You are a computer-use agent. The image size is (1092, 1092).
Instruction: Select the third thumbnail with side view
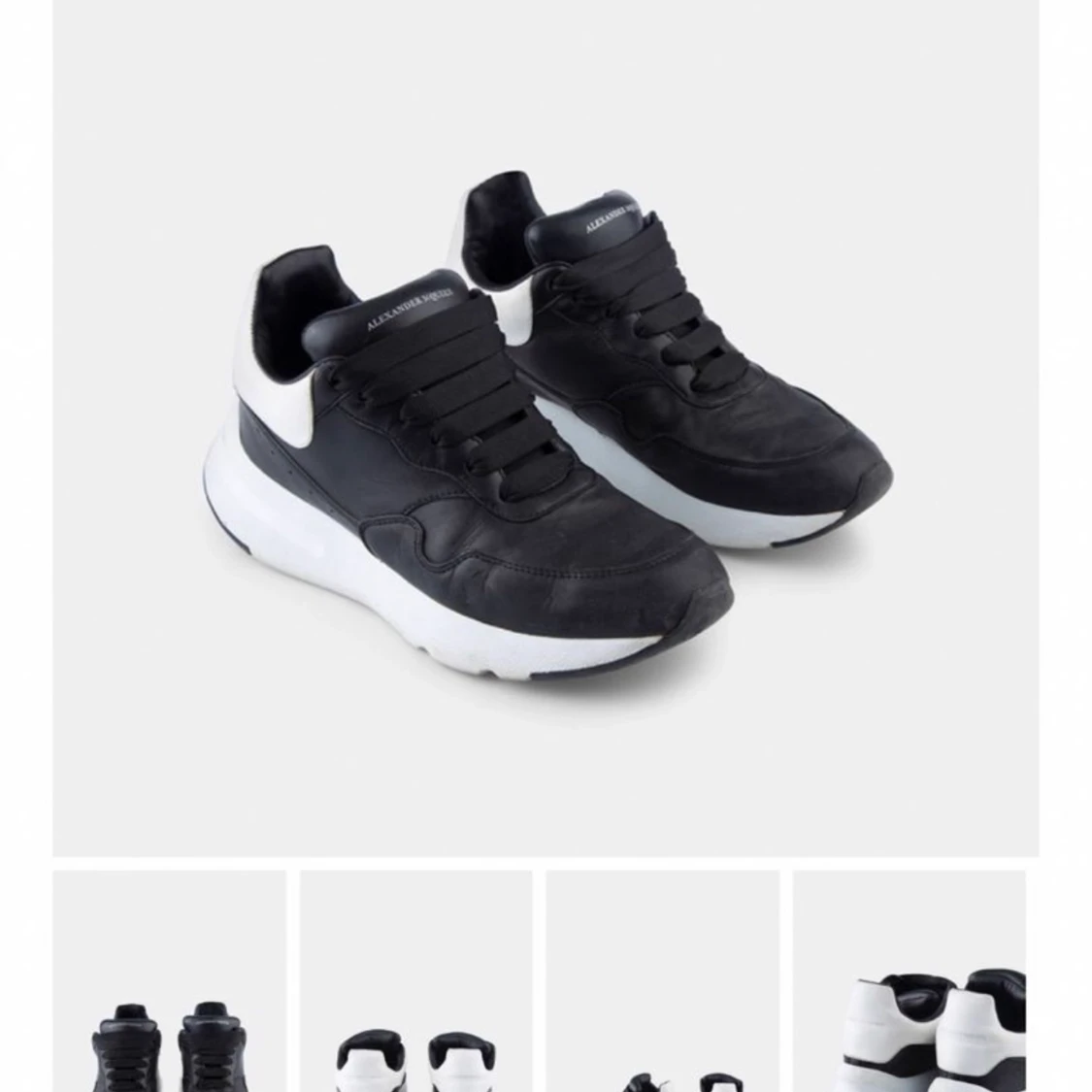[662, 980]
